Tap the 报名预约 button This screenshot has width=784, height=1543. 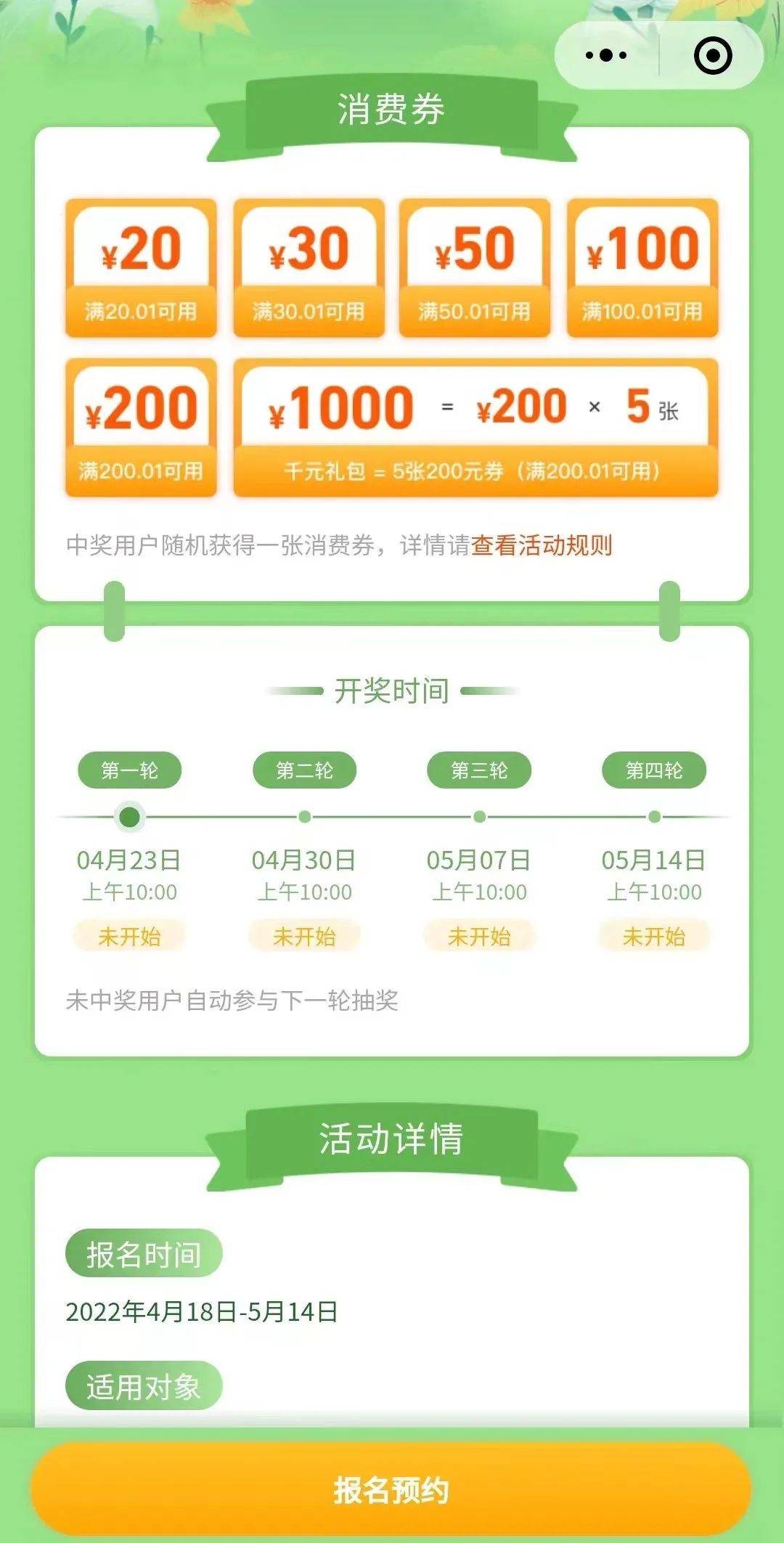click(391, 1490)
